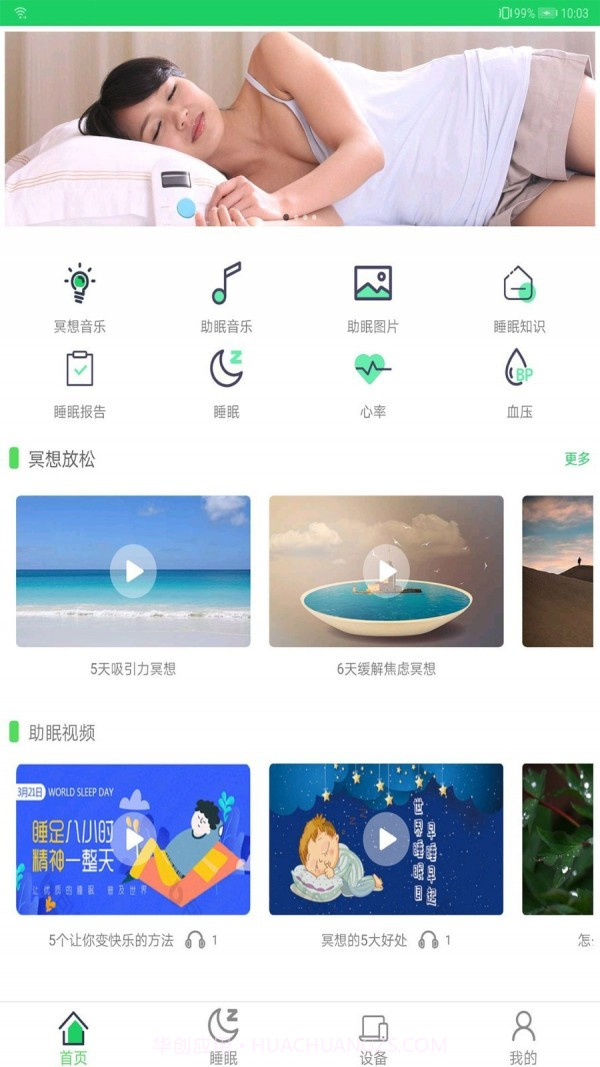The height and width of the screenshot is (1067, 600).
Task: Open the 我的 profile tab
Action: point(523,1036)
